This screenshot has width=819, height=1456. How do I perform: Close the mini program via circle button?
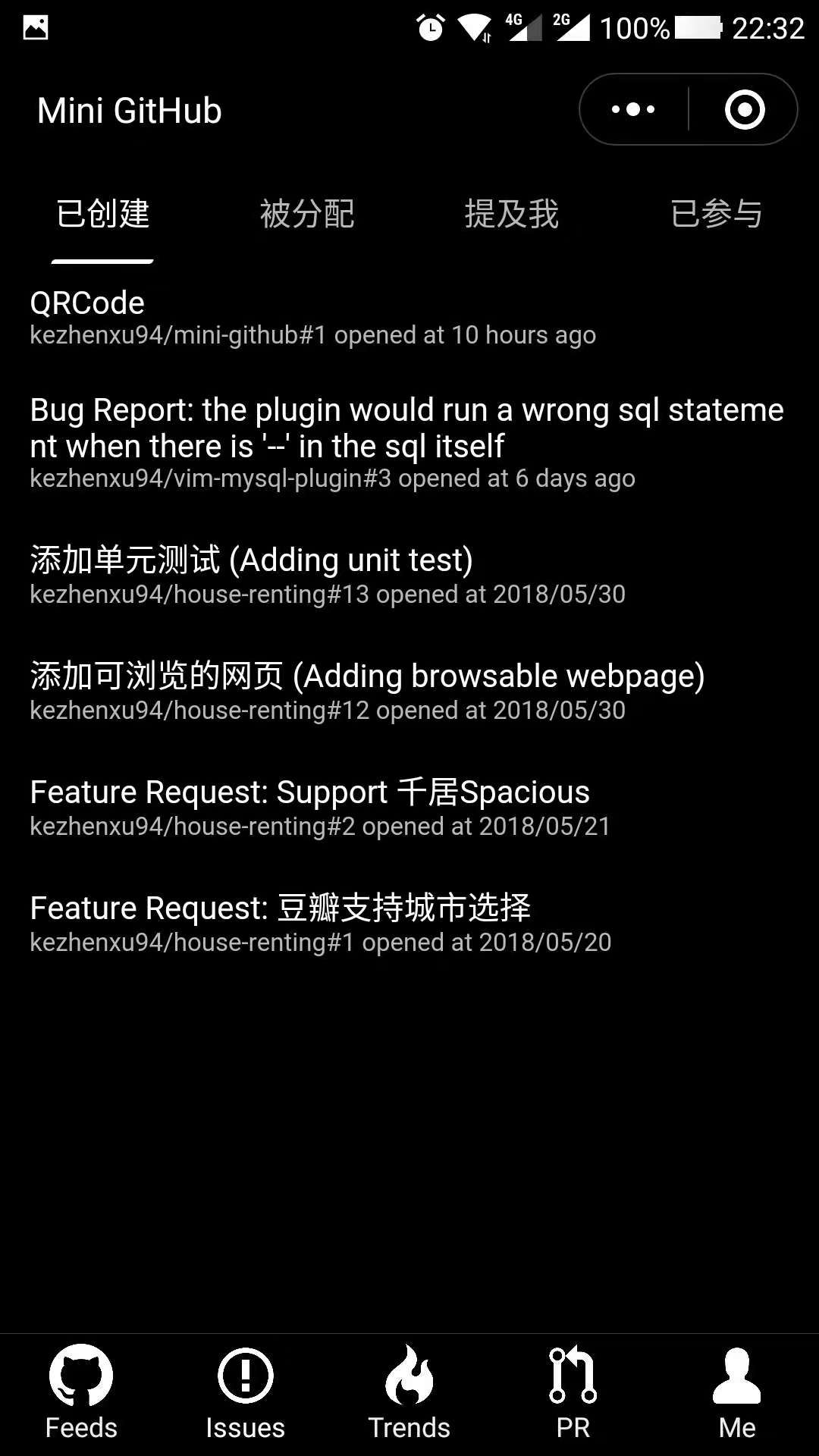point(744,110)
